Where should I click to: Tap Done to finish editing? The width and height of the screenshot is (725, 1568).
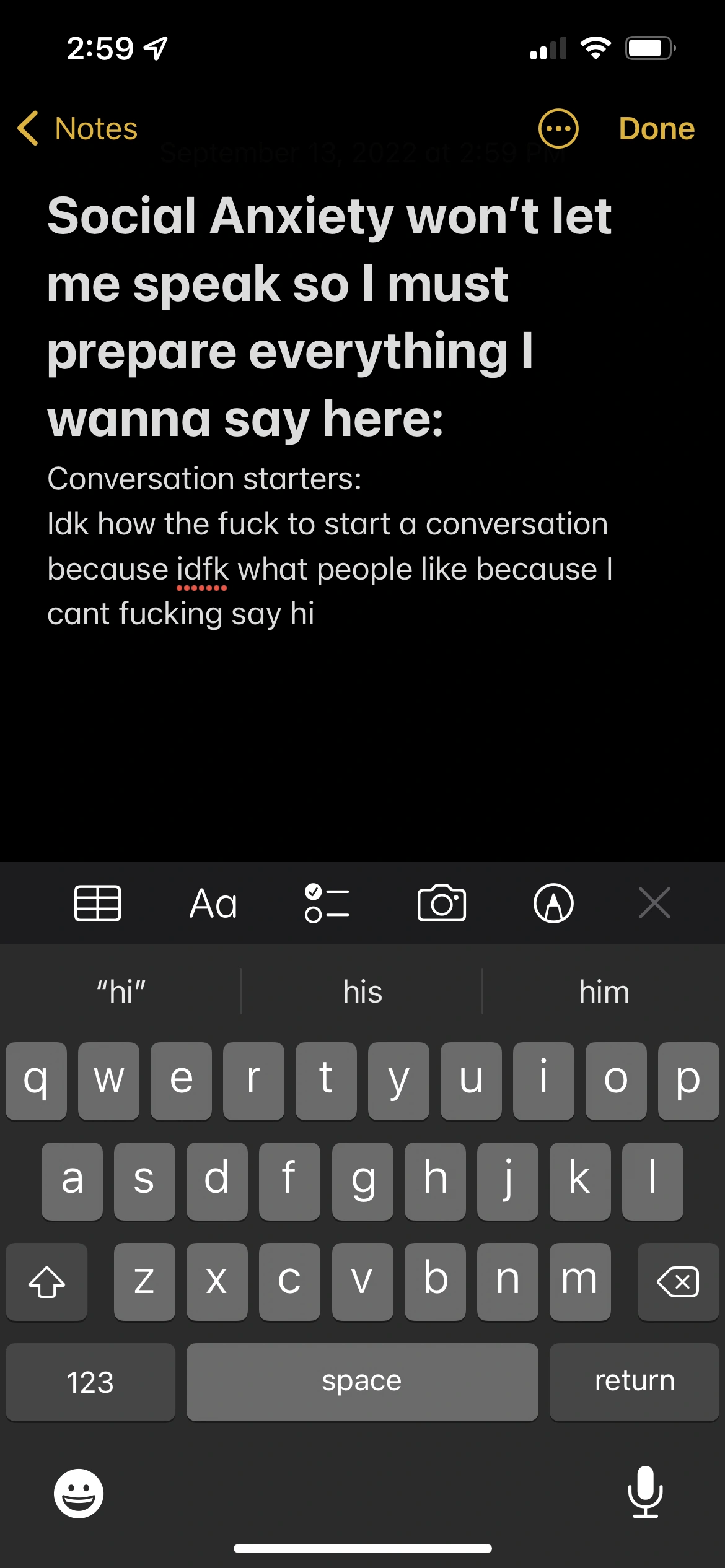(x=657, y=129)
